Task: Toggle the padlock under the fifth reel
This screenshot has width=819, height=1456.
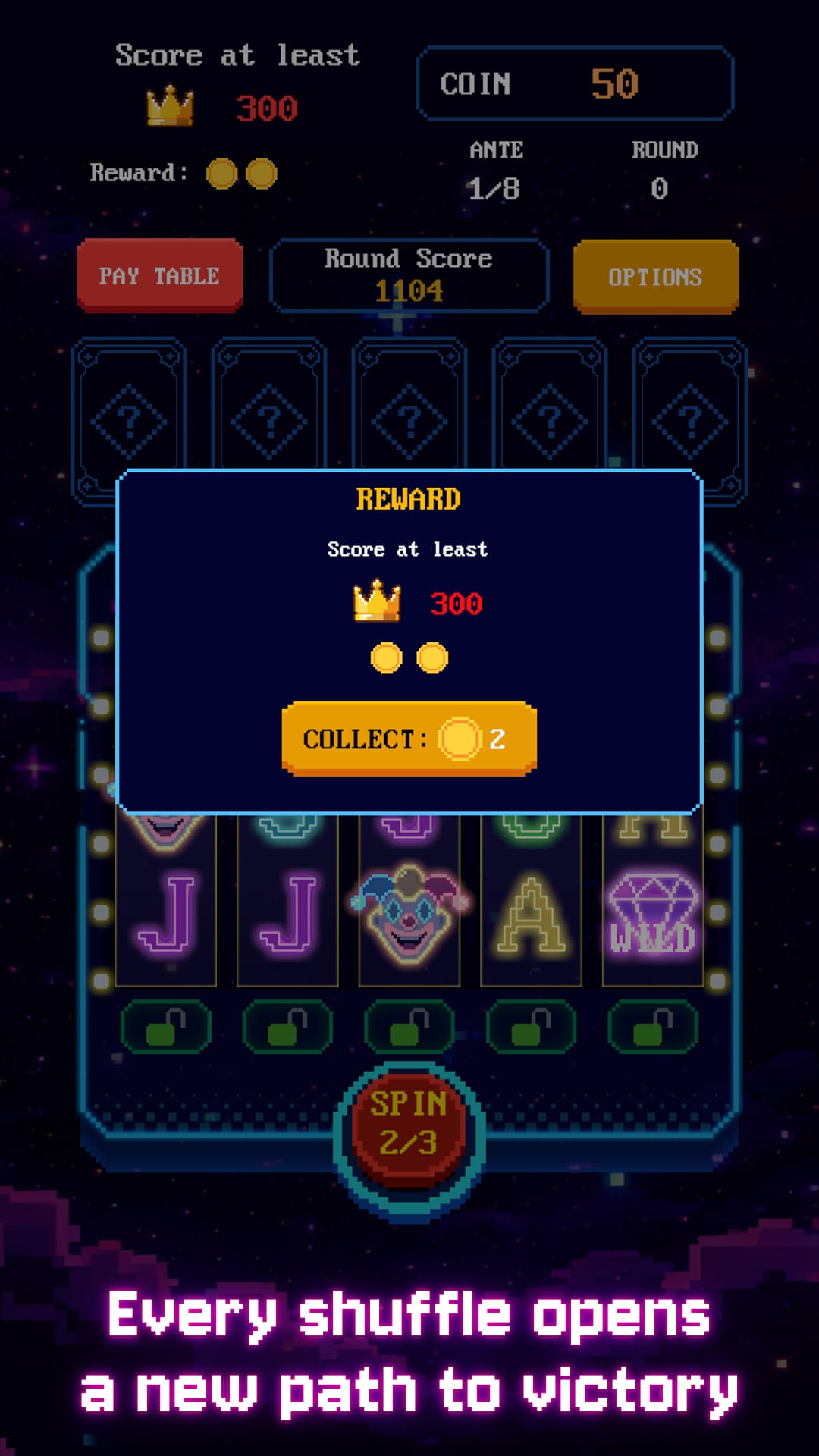Action: coord(652,1028)
